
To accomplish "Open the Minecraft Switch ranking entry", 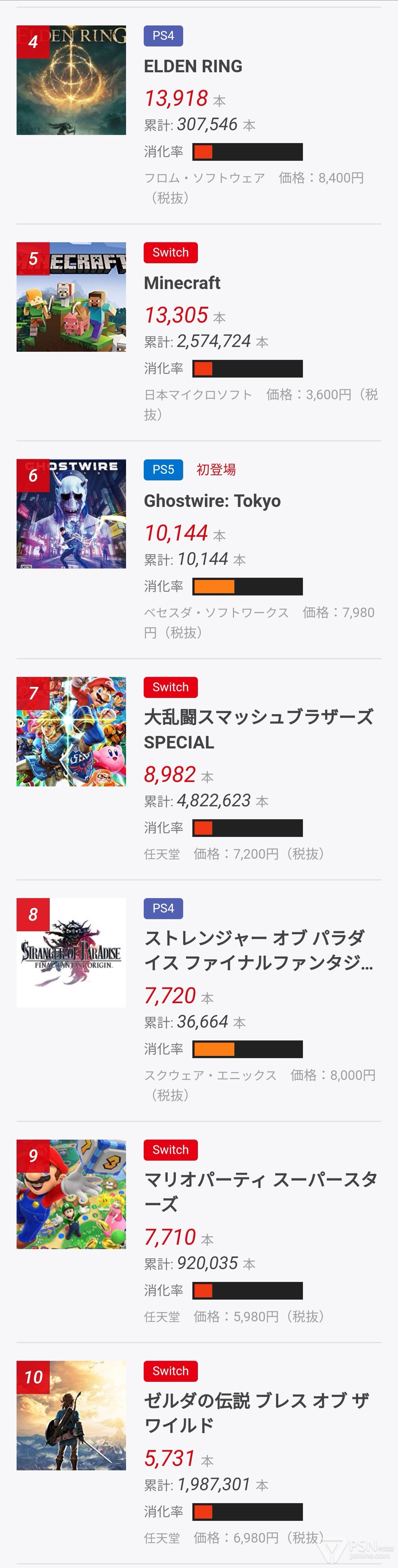I will pos(182,283).
